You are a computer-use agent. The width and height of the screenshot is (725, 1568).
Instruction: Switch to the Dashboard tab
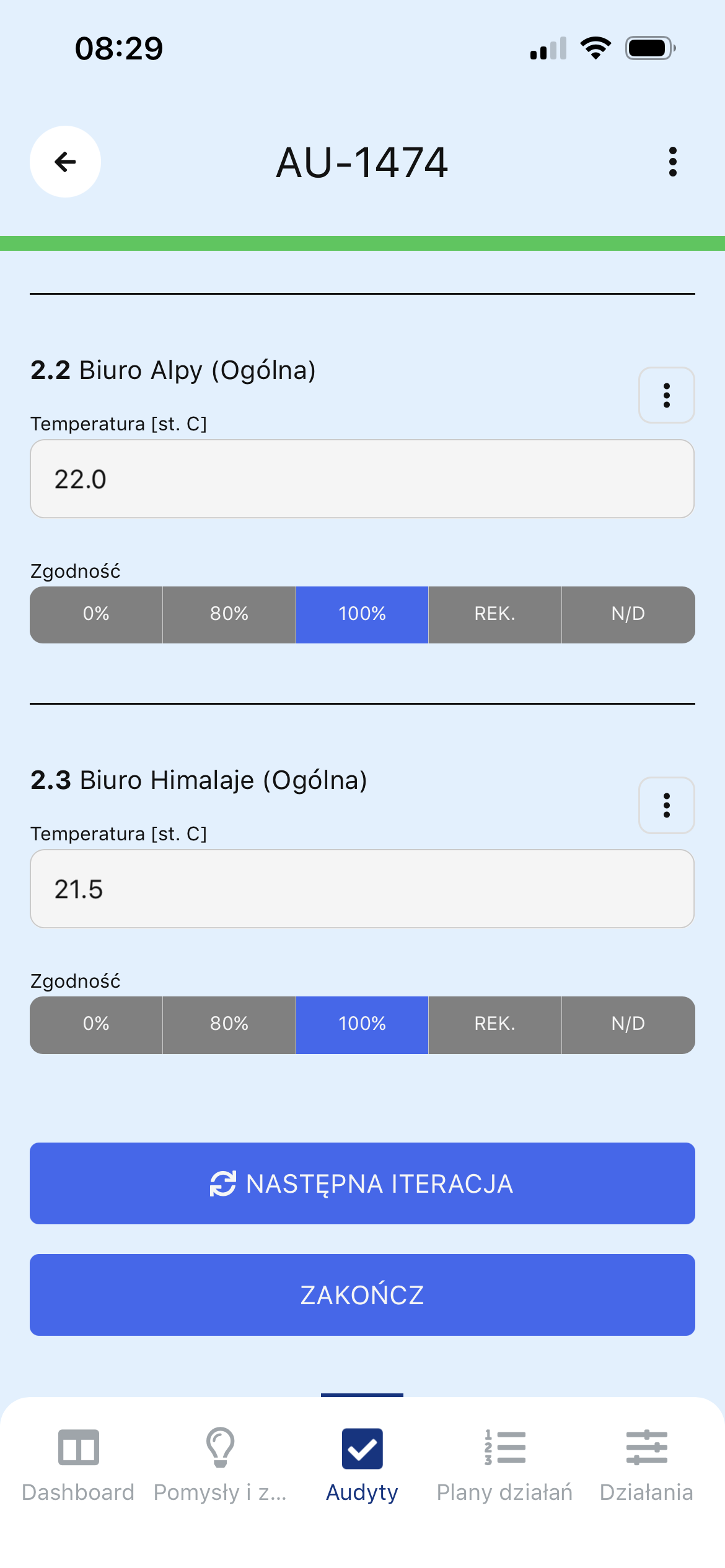[x=78, y=1464]
